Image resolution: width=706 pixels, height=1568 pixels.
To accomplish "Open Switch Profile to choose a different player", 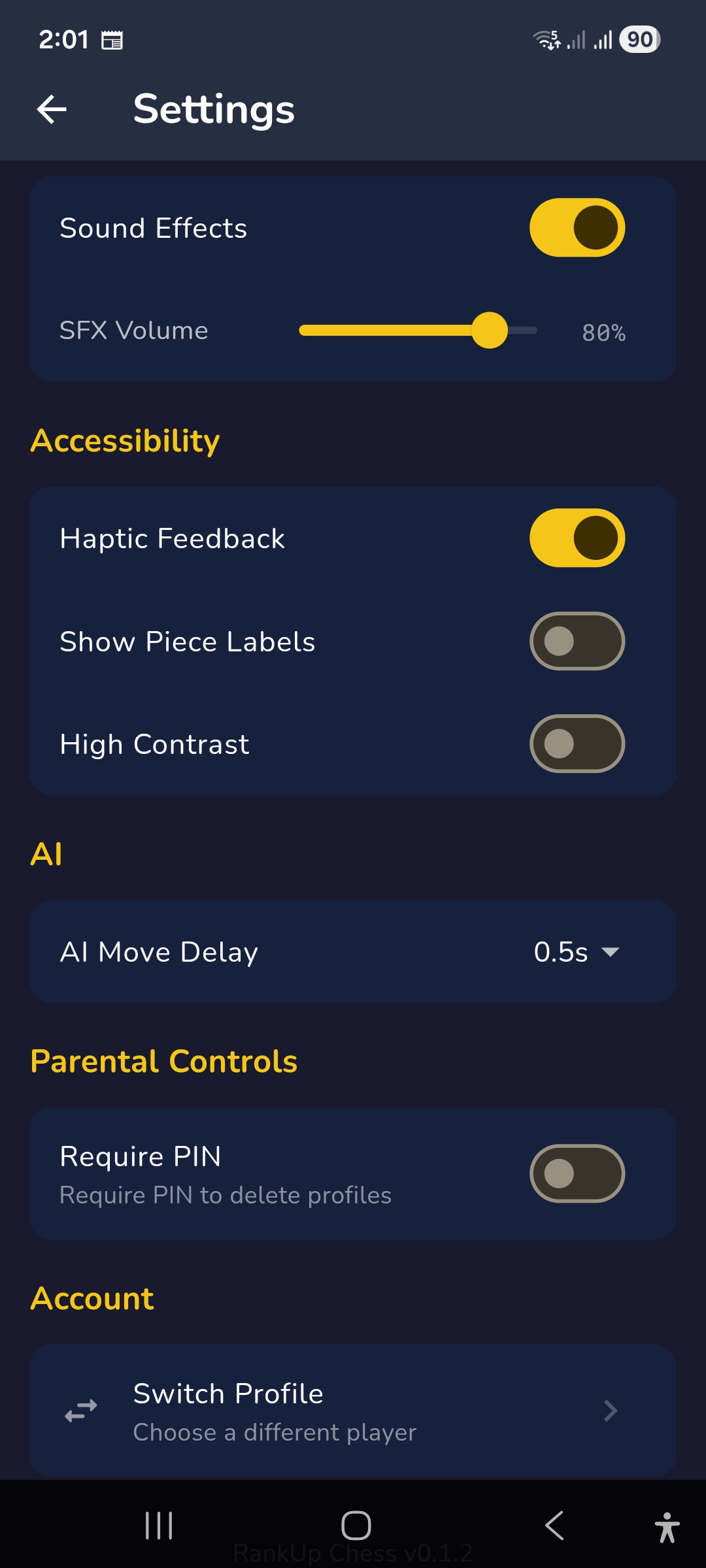I will [x=353, y=1410].
